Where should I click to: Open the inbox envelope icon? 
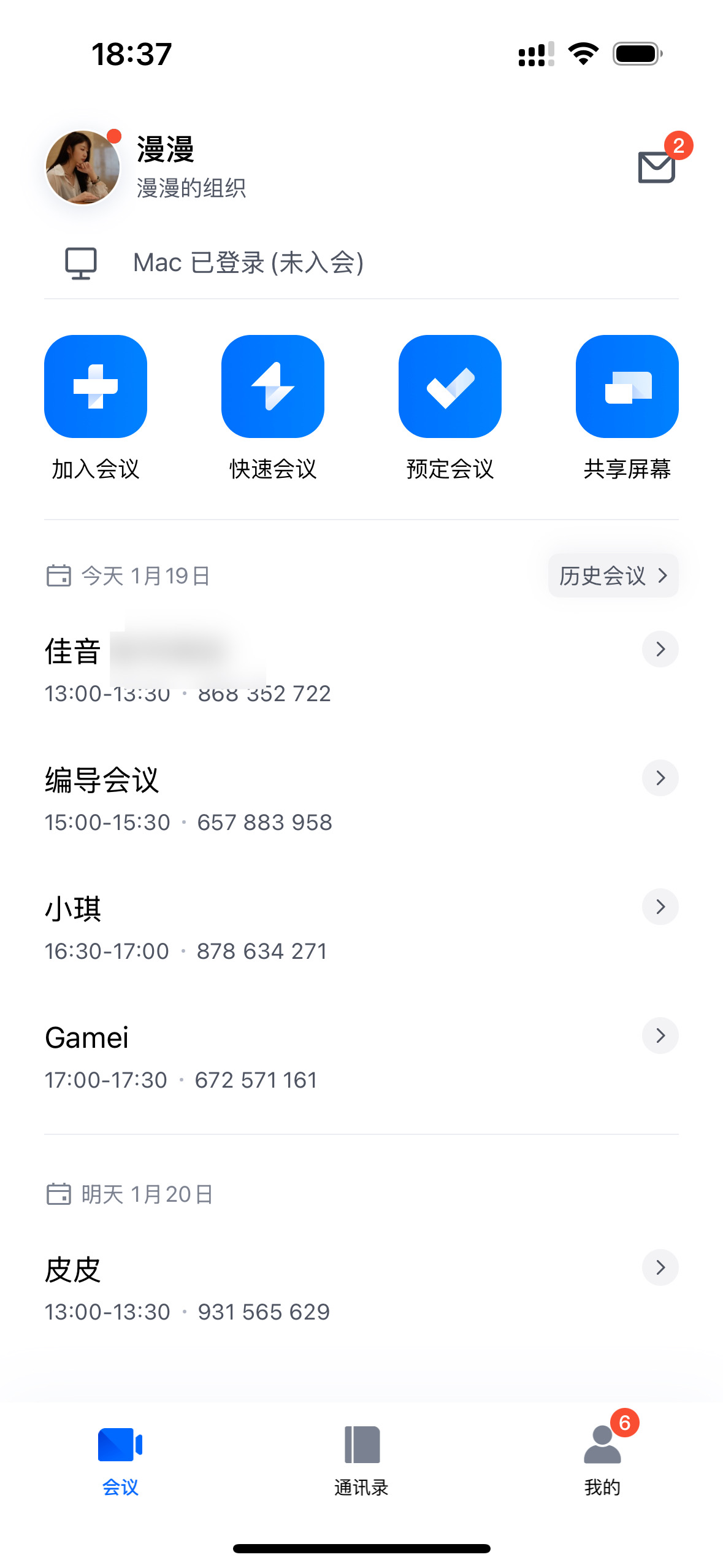click(x=657, y=167)
